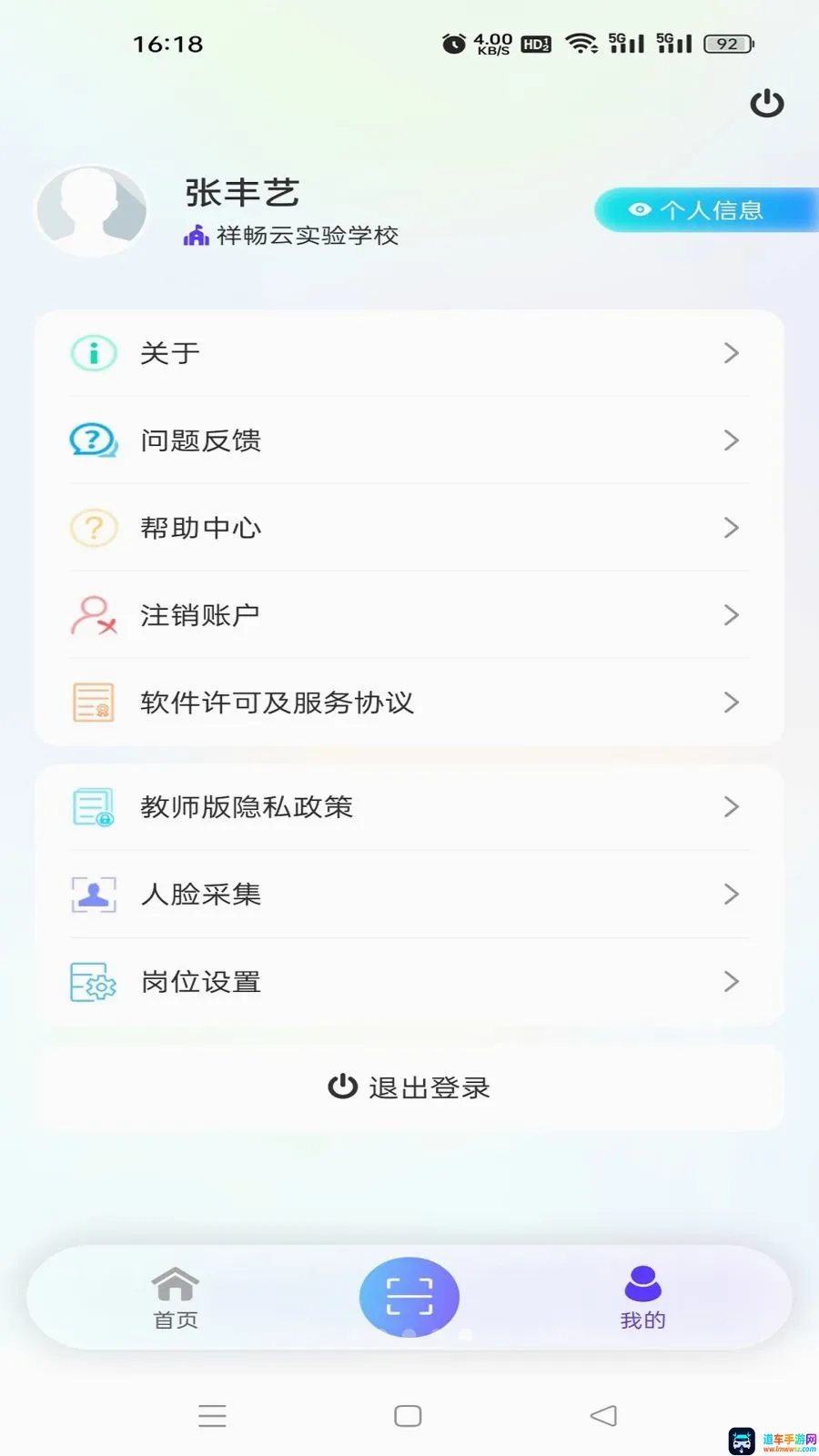The image size is (819, 1456).
Task: Open 教师版隐私政策
Action: 409,807
